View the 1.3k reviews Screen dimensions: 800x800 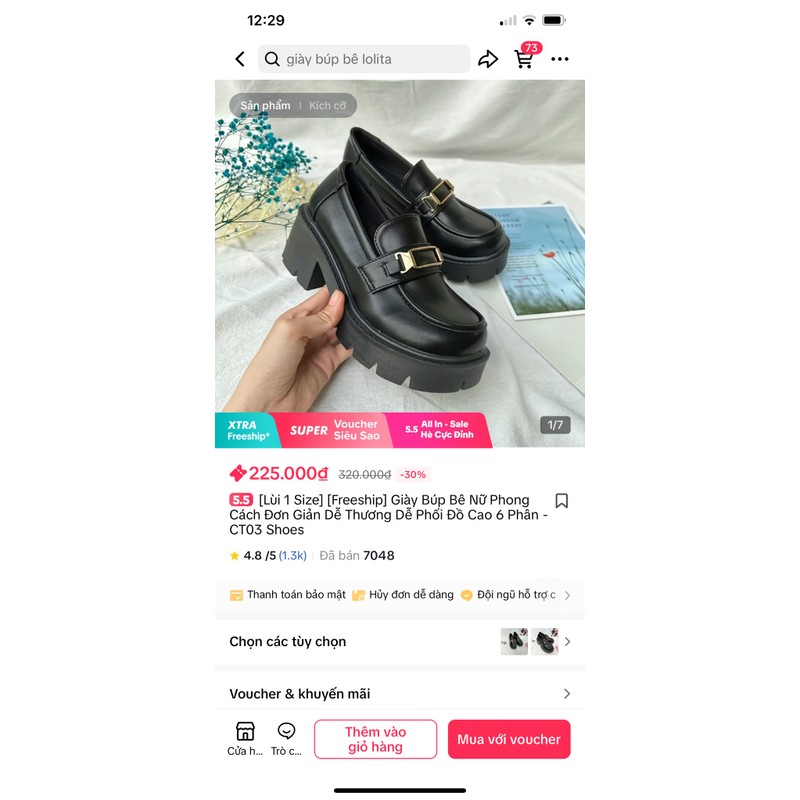293,555
